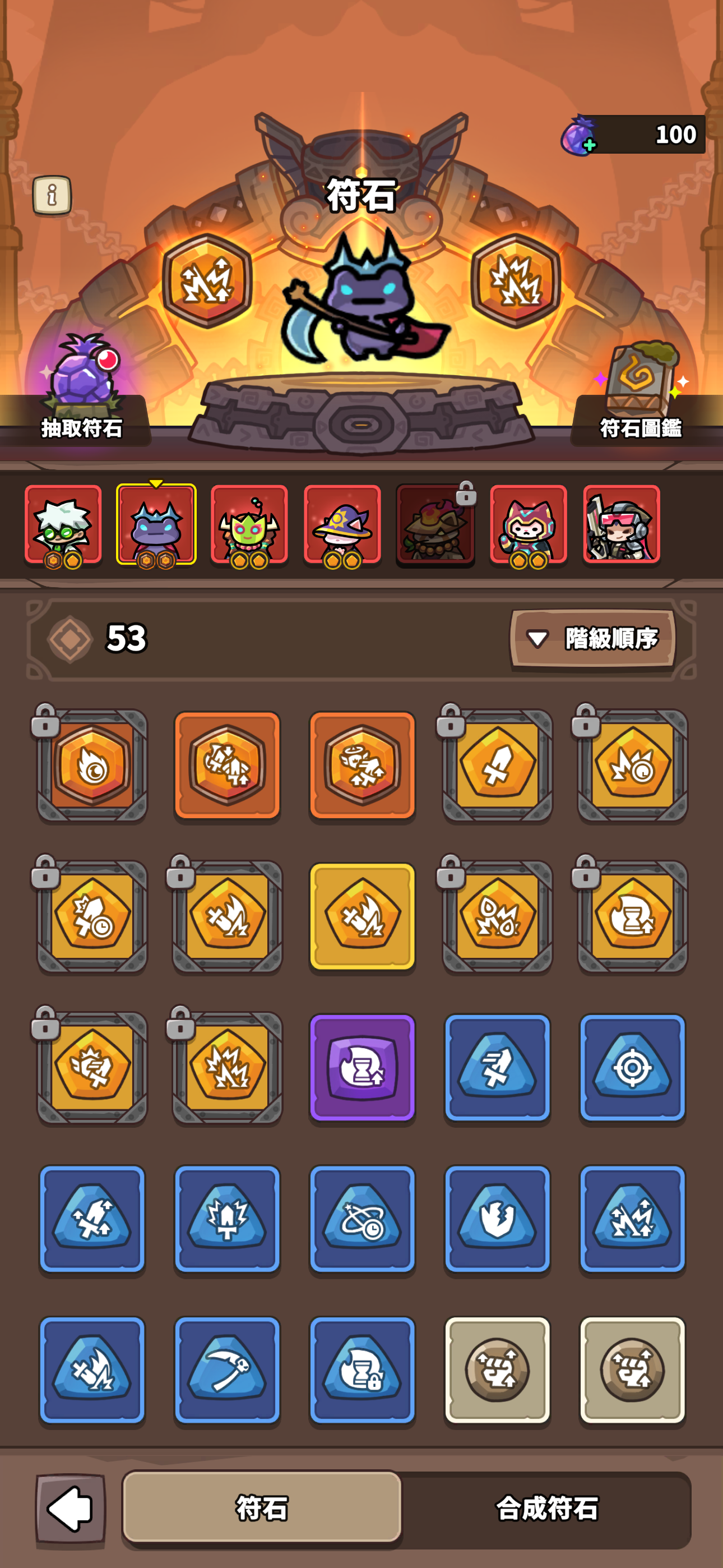Select the unlocked yellow rune

click(x=362, y=916)
